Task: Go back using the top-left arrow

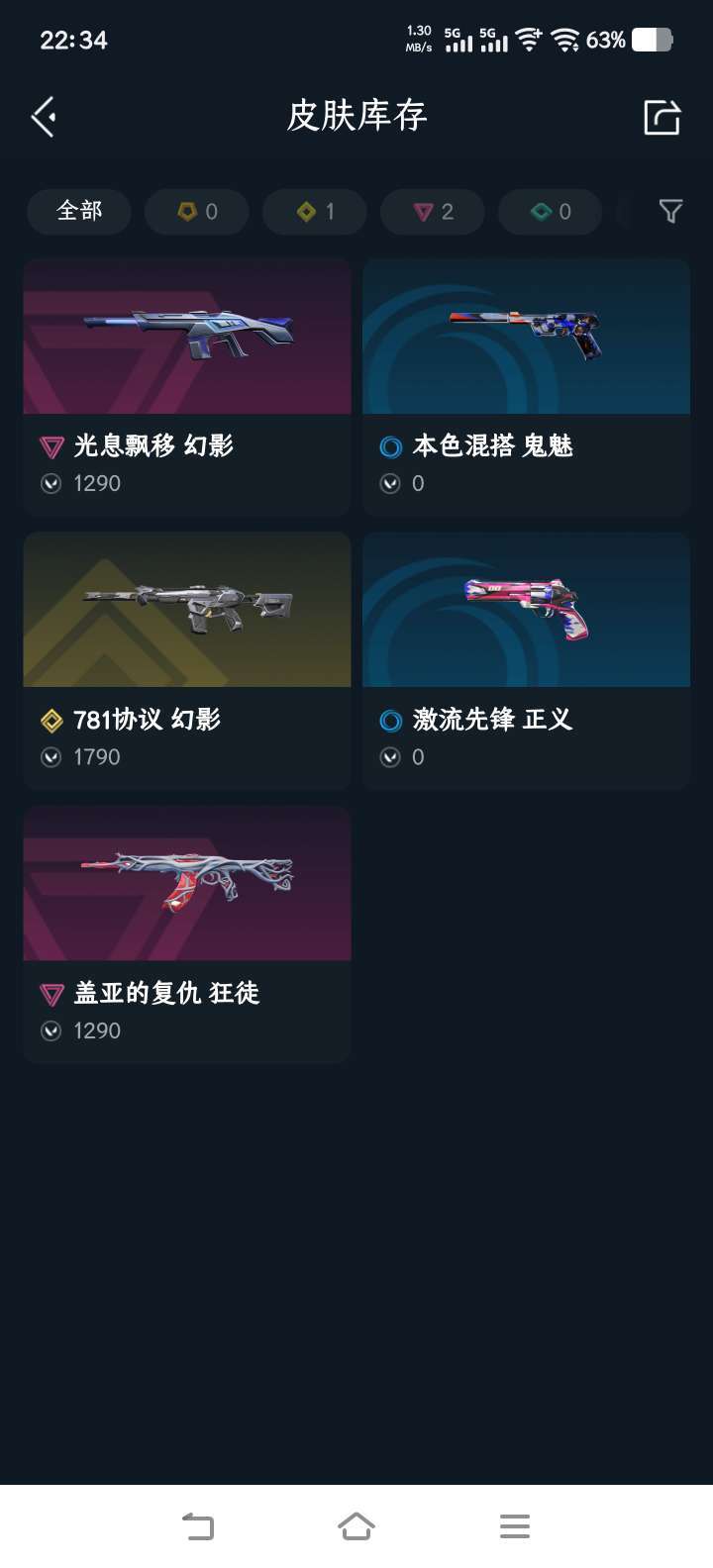Action: tap(43, 117)
